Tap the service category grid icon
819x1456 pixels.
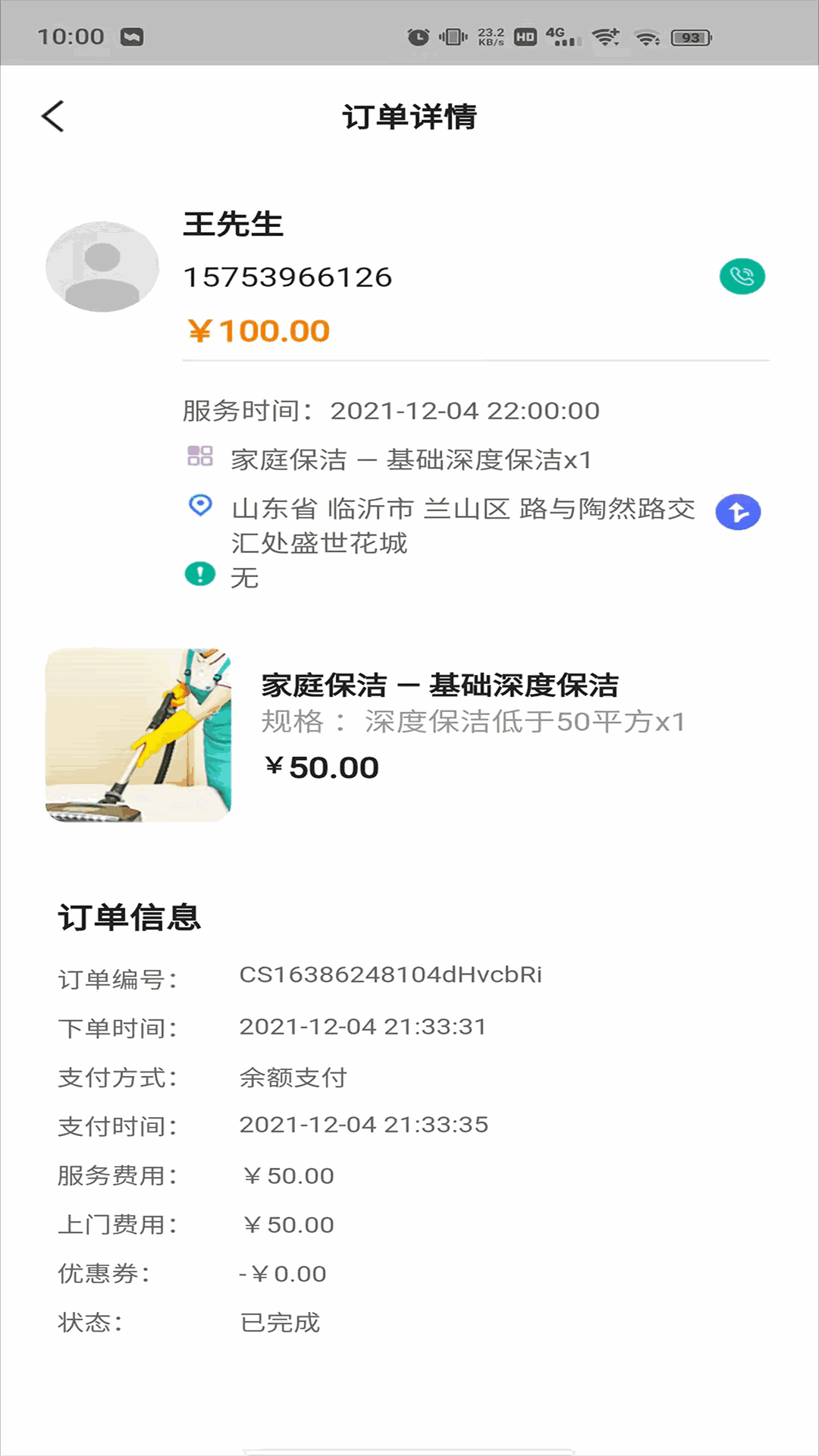coord(199,456)
